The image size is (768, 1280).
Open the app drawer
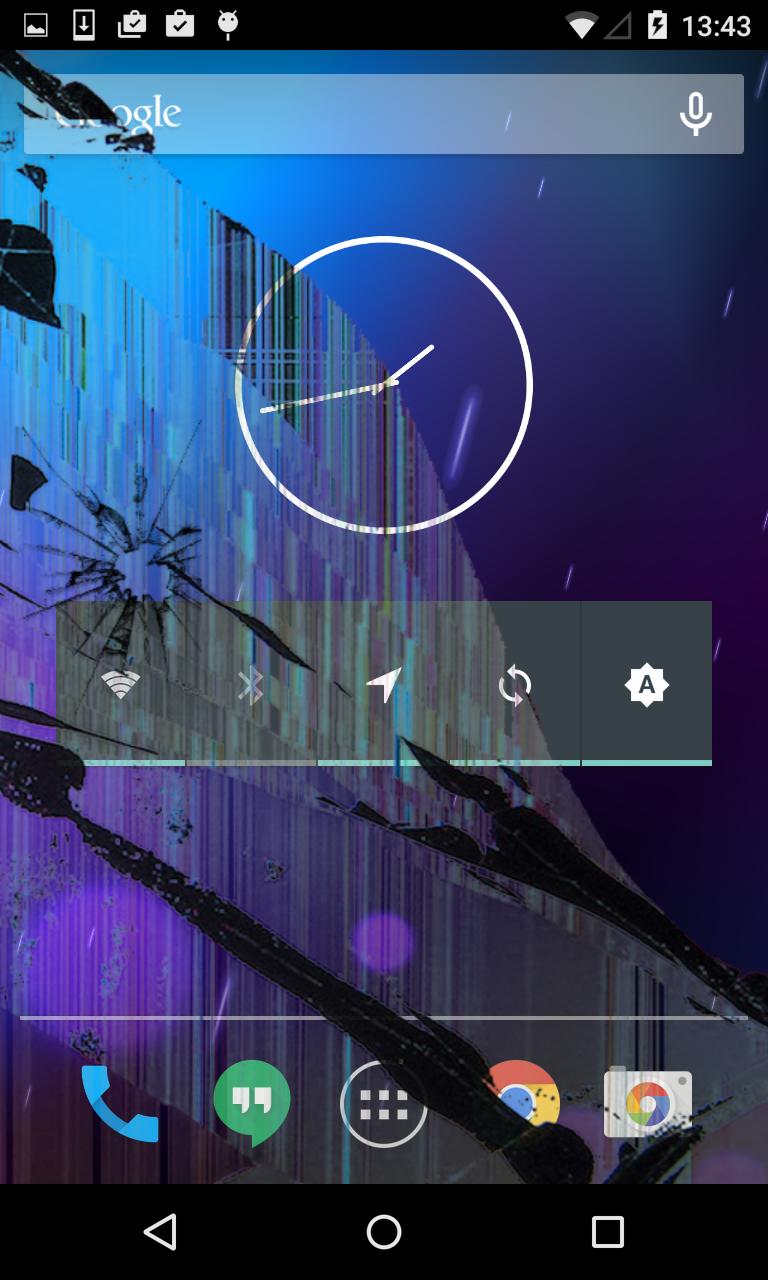click(384, 1104)
